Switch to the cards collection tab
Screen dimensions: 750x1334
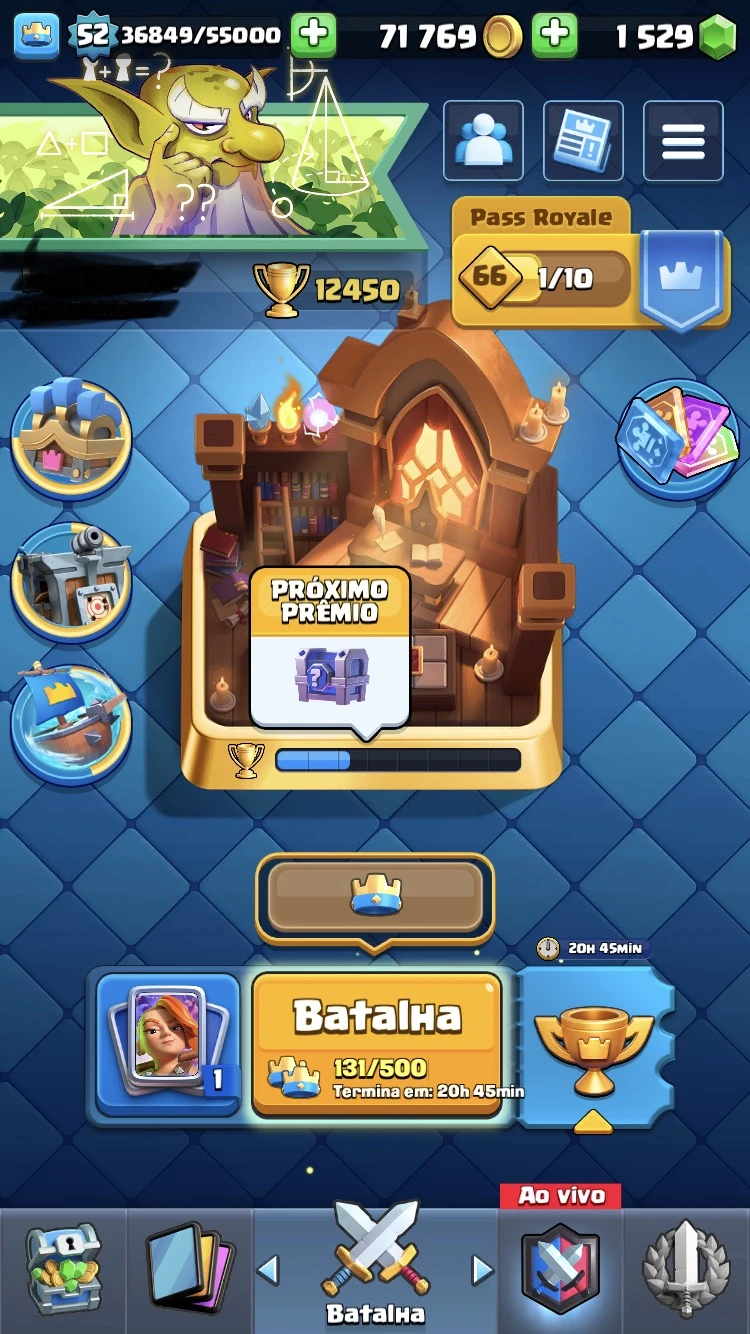pyautogui.click(x=189, y=1270)
